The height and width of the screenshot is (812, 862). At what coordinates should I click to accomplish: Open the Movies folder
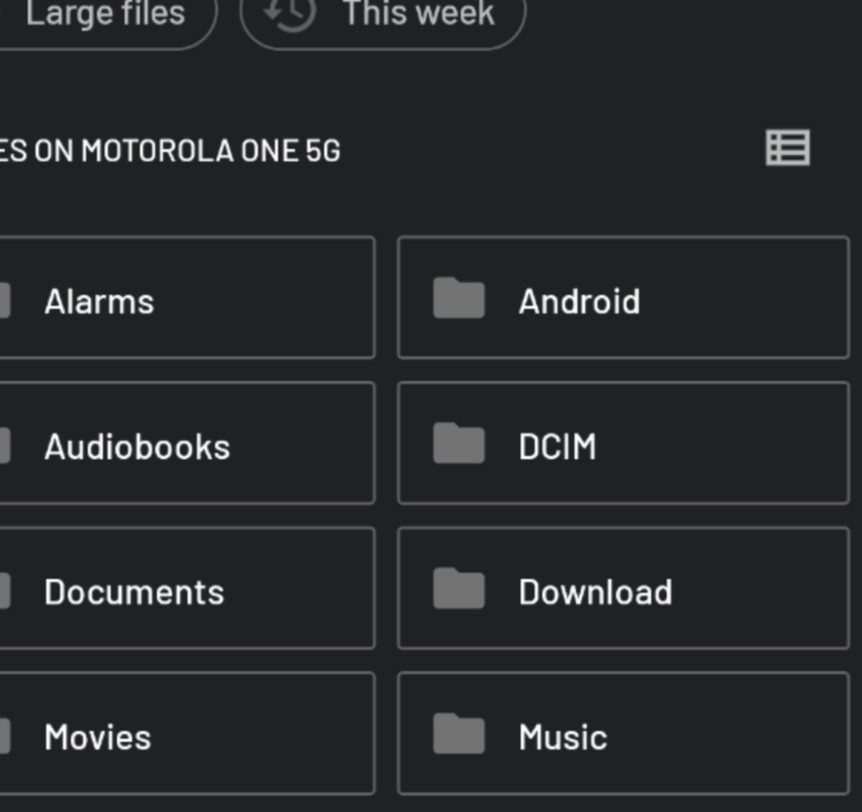tap(187, 733)
